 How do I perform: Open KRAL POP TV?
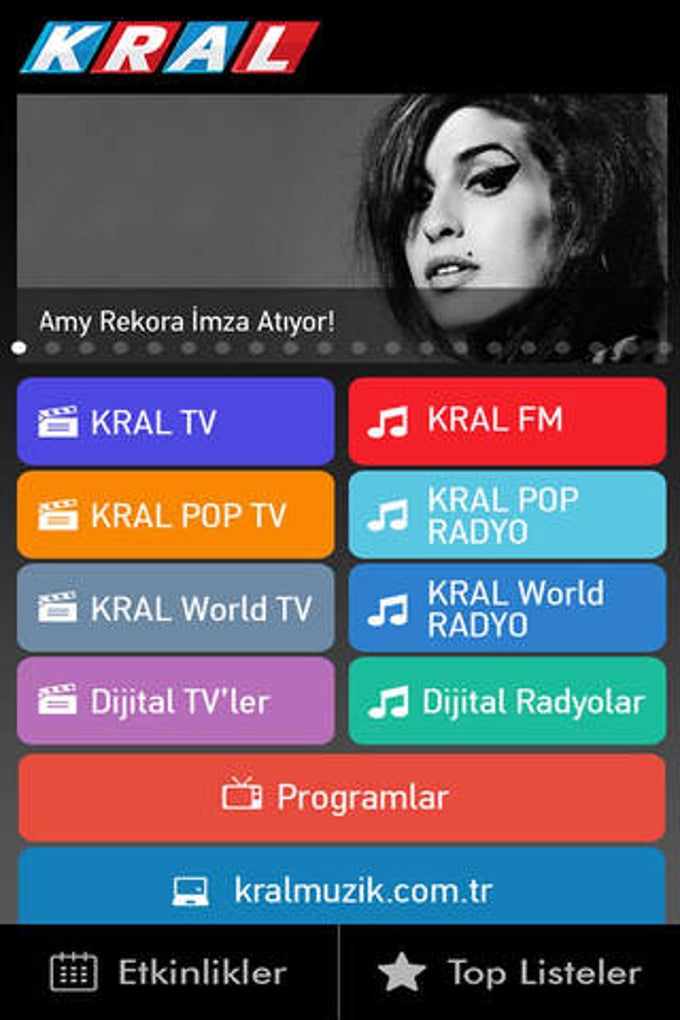[x=176, y=514]
